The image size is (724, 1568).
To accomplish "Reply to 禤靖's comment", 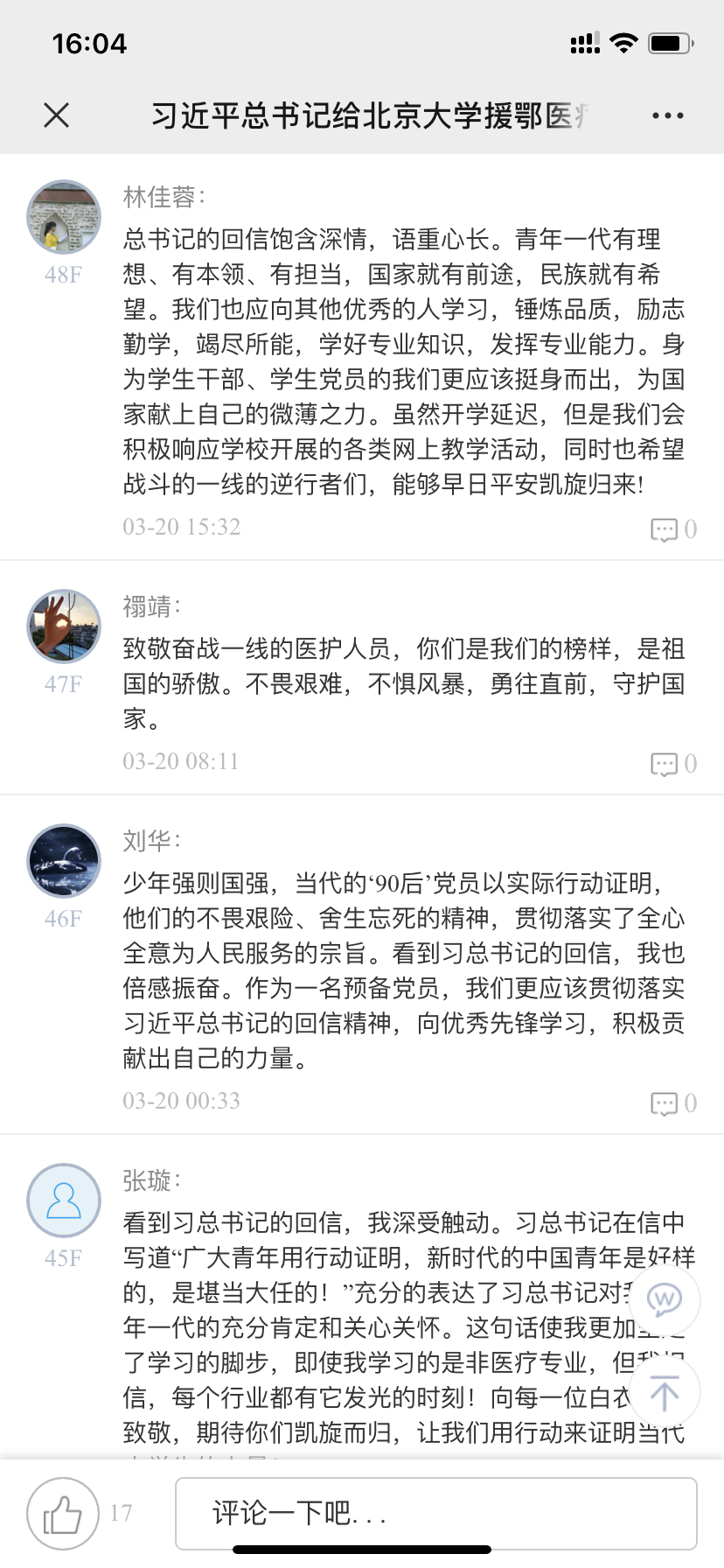I will coord(665,764).
